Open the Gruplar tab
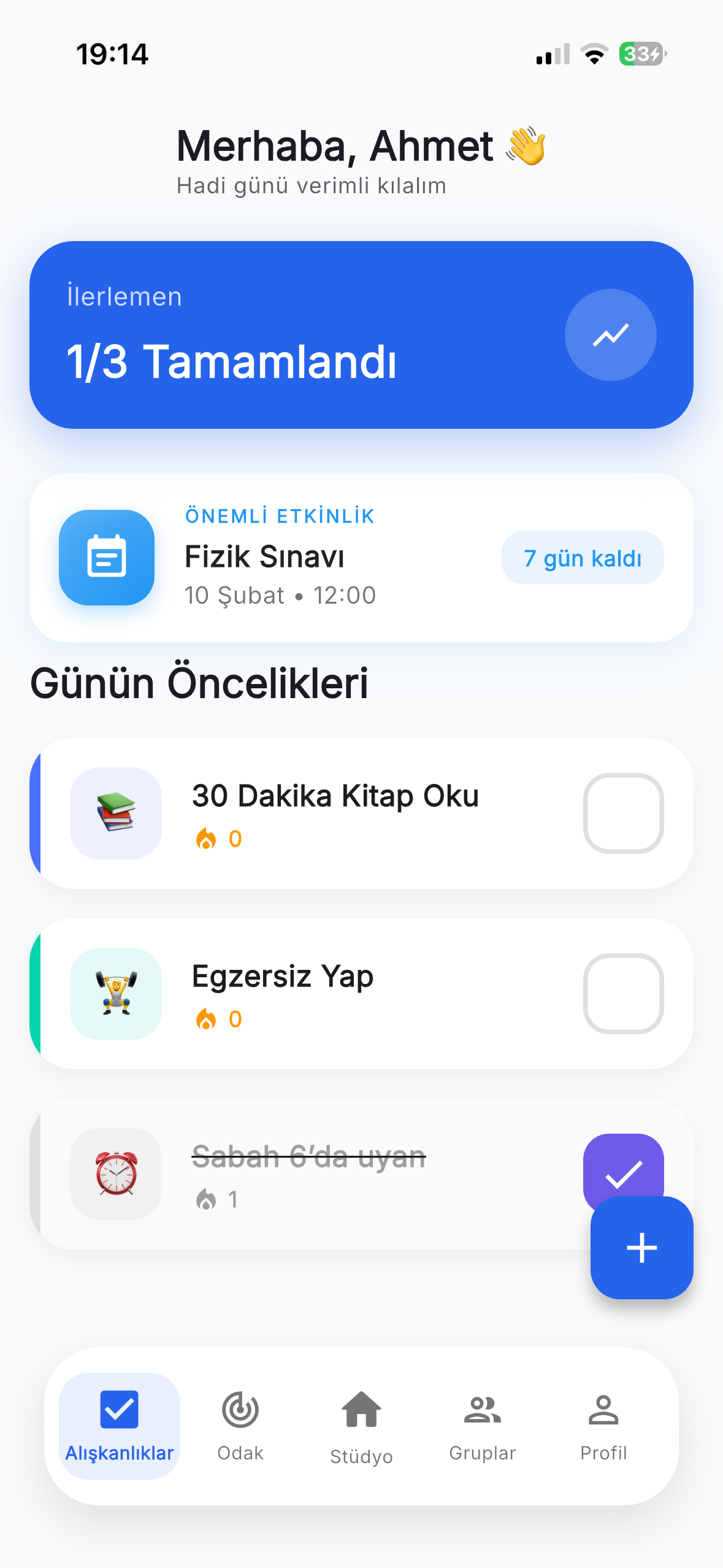 [x=483, y=1426]
